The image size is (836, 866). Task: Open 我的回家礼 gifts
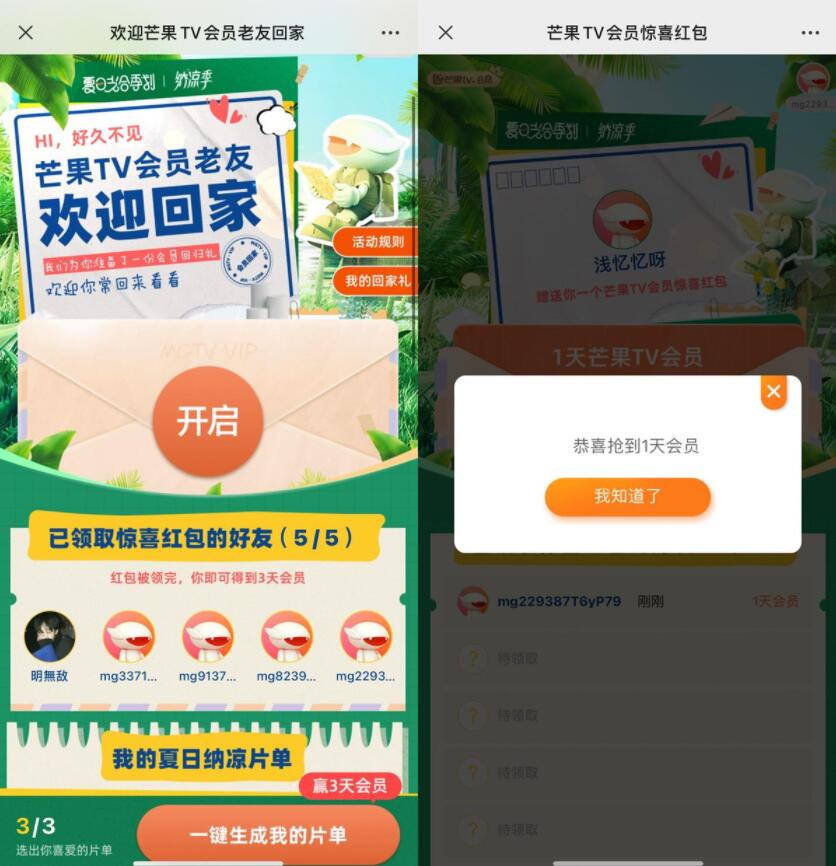click(x=376, y=281)
